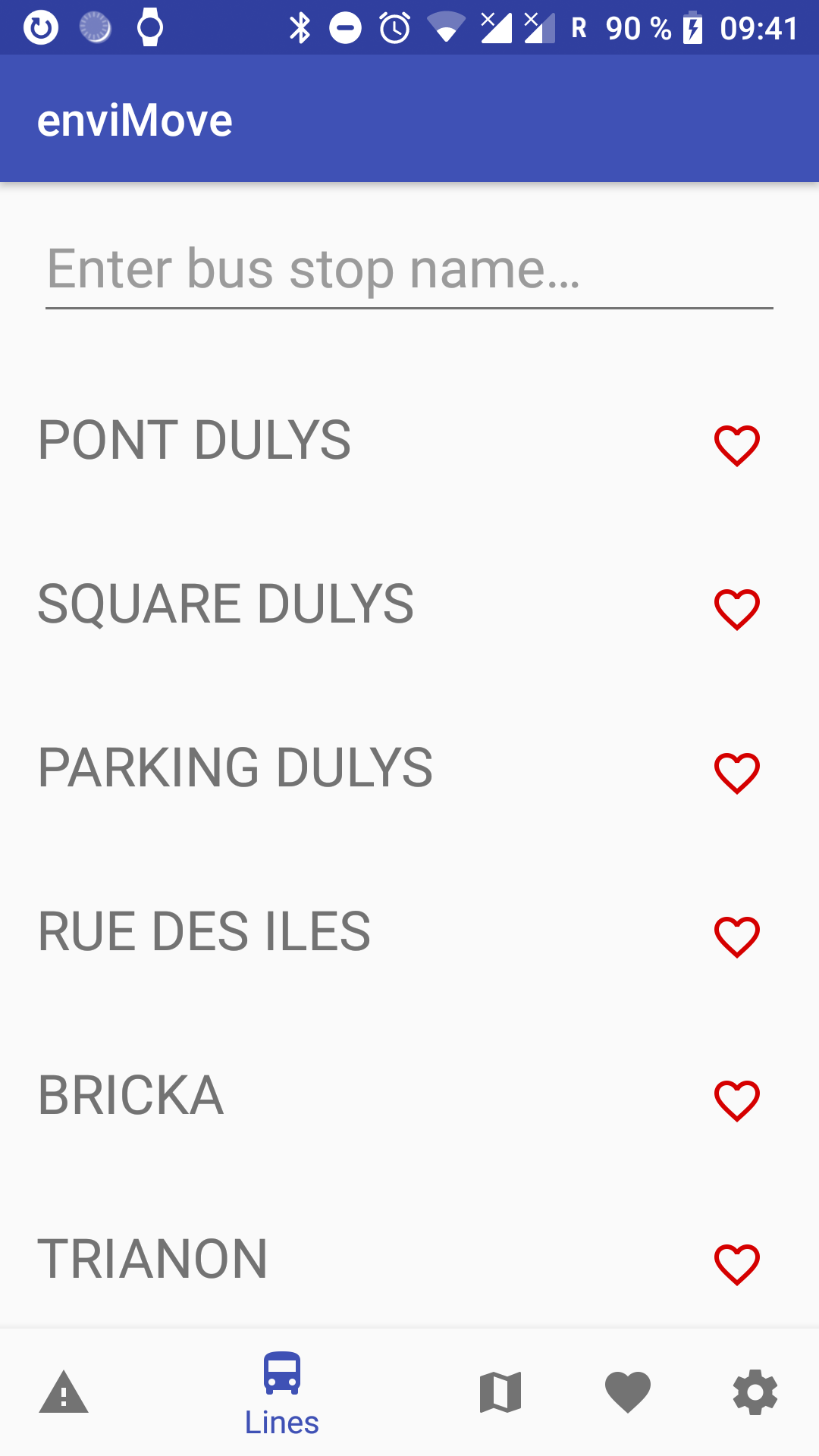The width and height of the screenshot is (819, 1456).
Task: Add PARKING DULYS to favorites
Action: [736, 773]
